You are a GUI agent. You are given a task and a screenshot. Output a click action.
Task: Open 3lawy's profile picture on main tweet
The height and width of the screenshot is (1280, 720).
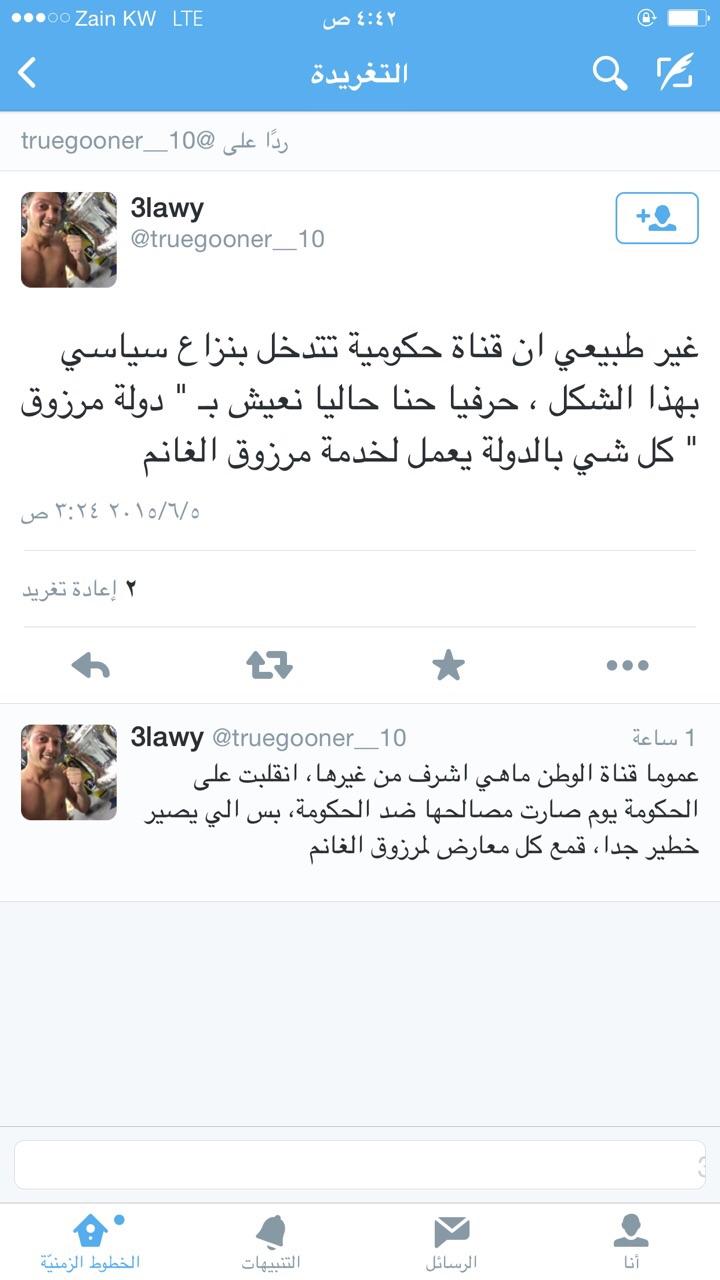pyautogui.click(x=69, y=240)
